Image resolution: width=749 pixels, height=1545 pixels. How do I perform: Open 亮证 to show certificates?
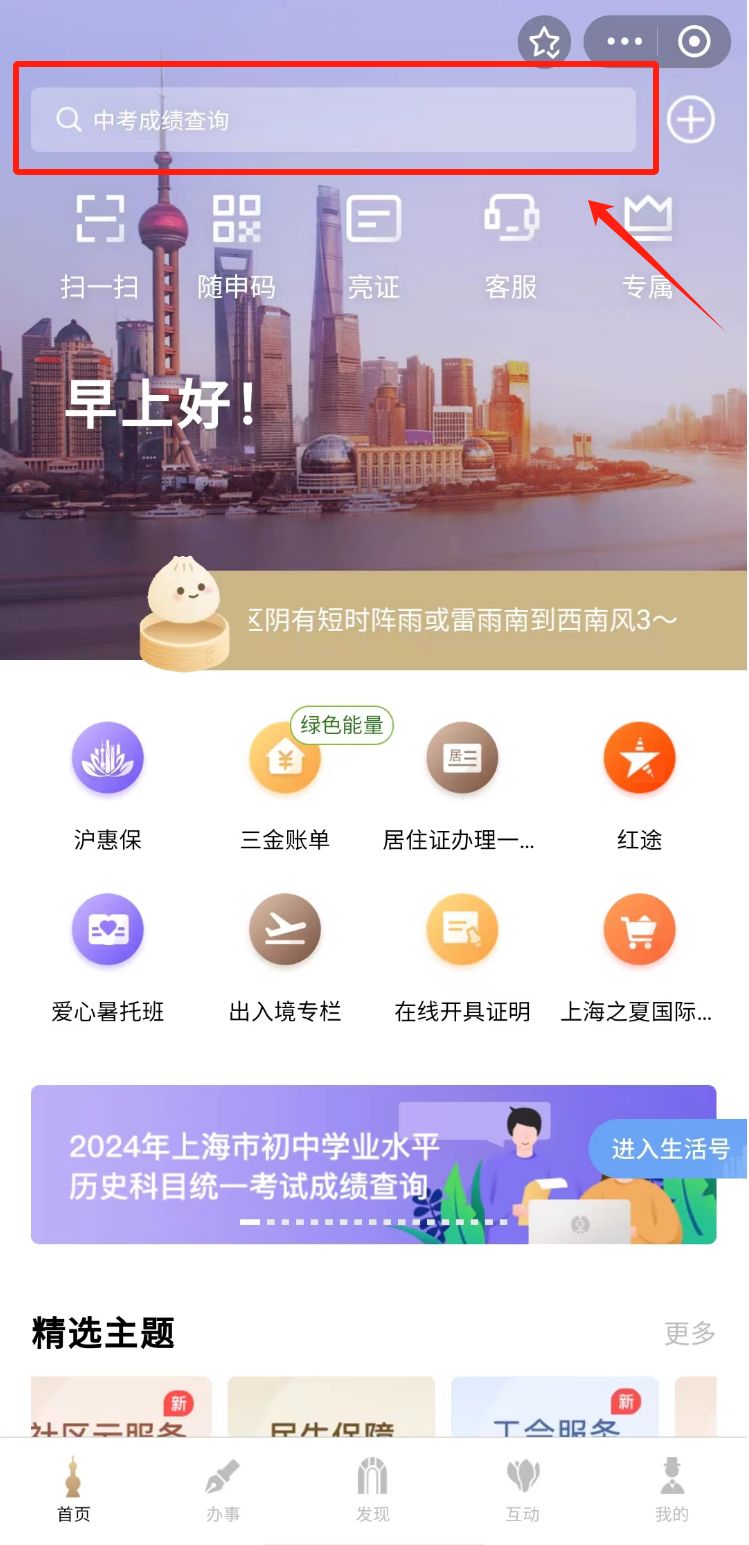pos(373,246)
